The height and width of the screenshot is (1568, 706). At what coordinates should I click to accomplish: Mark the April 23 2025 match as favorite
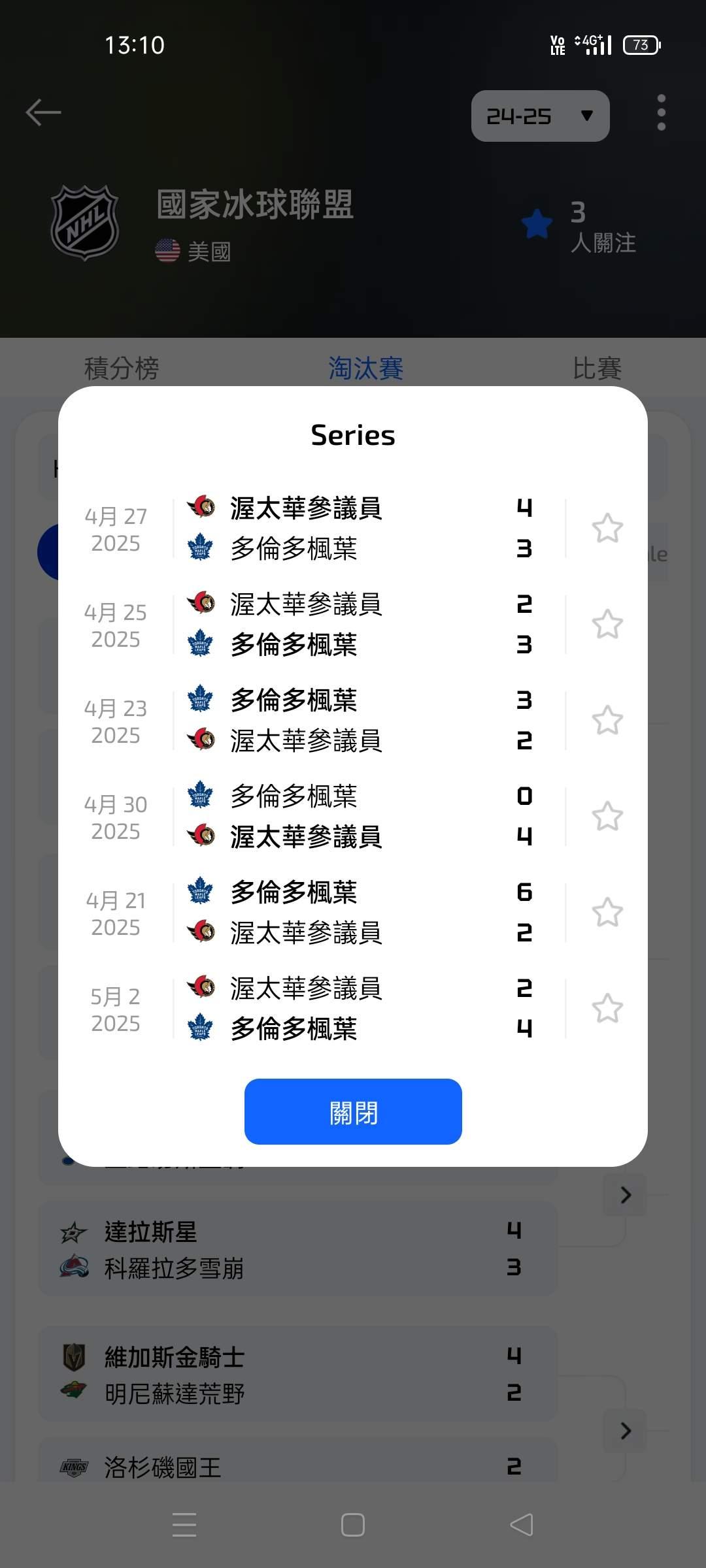coord(607,721)
